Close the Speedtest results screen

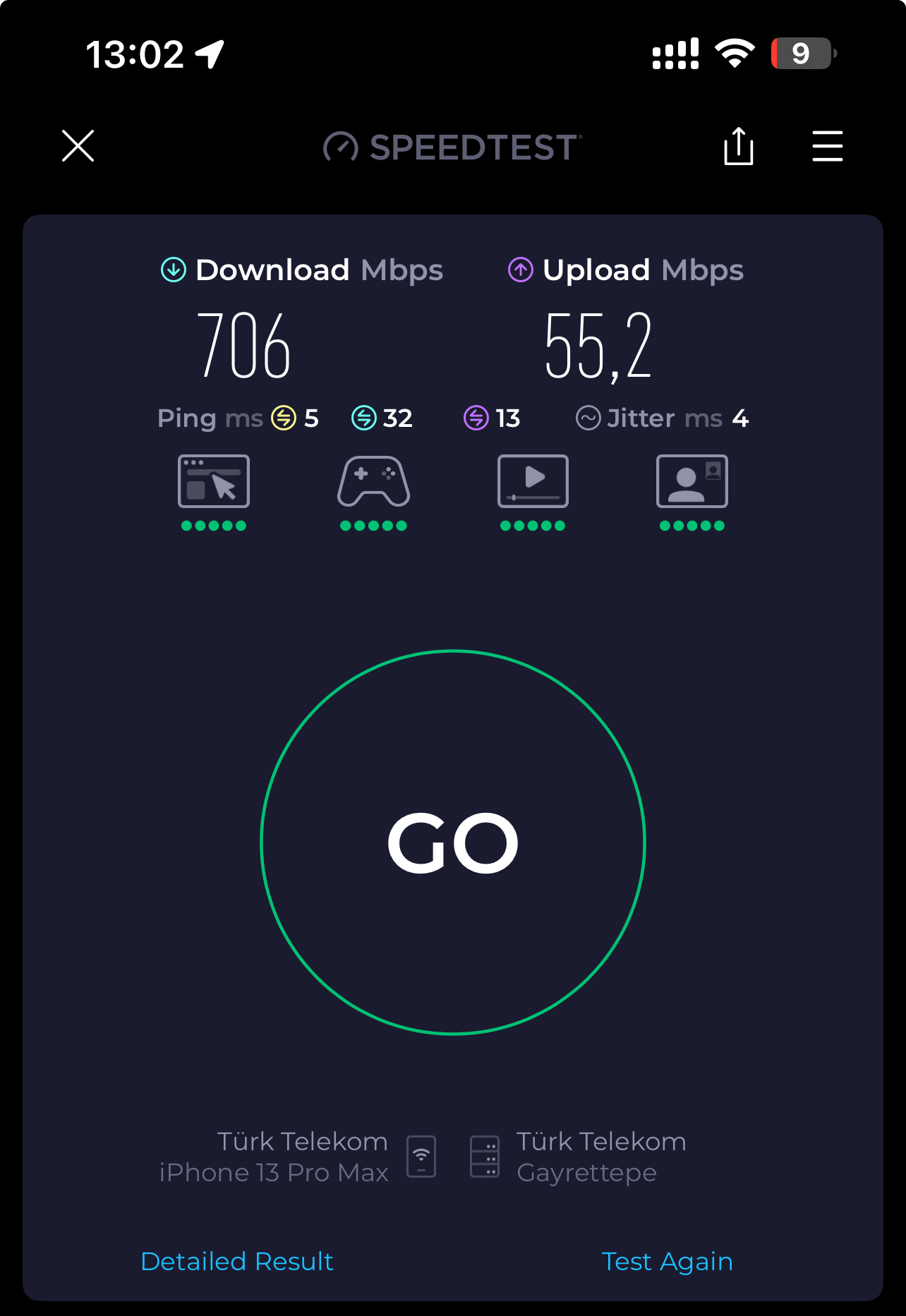pyautogui.click(x=78, y=146)
